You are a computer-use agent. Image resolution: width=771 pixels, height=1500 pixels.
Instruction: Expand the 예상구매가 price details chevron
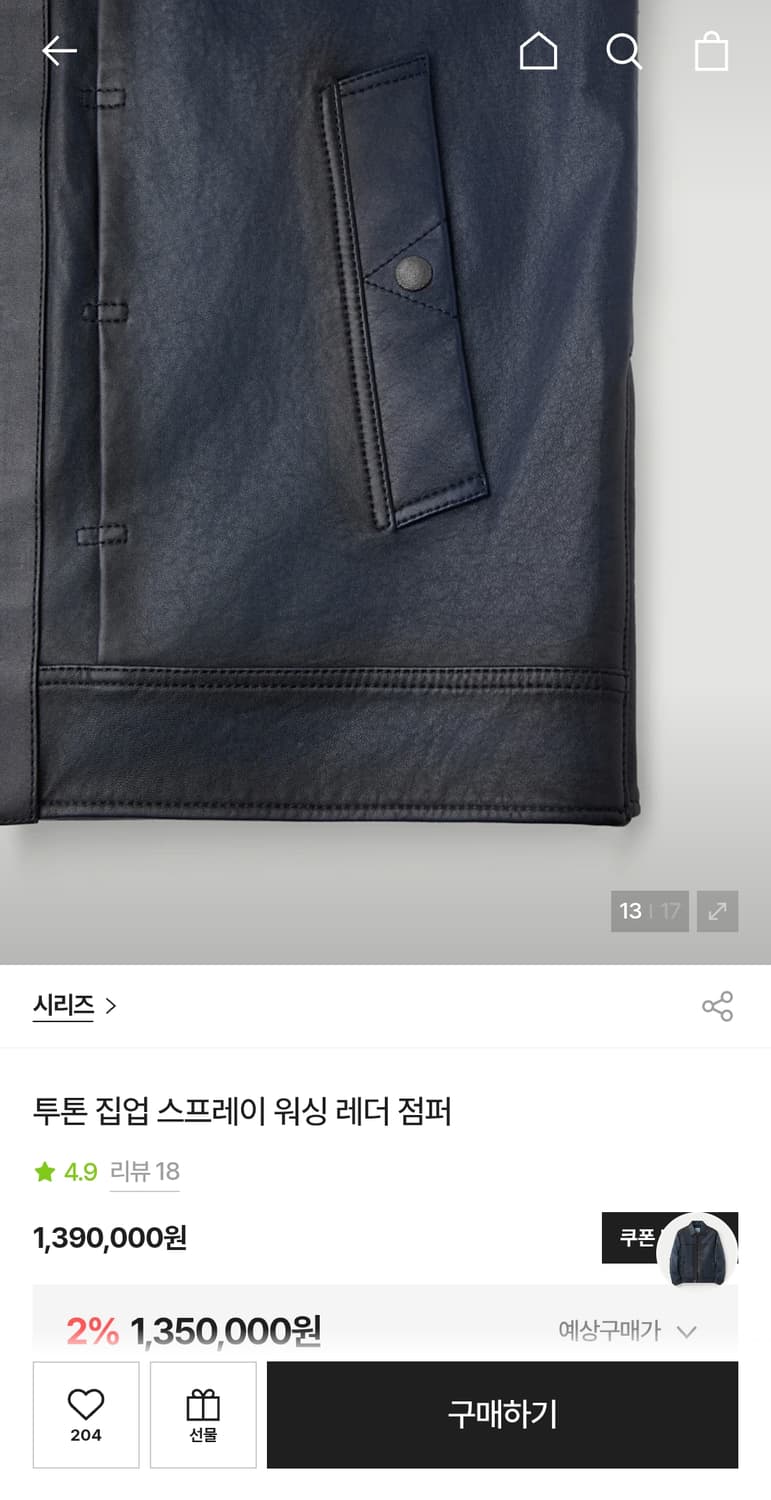coord(687,1331)
